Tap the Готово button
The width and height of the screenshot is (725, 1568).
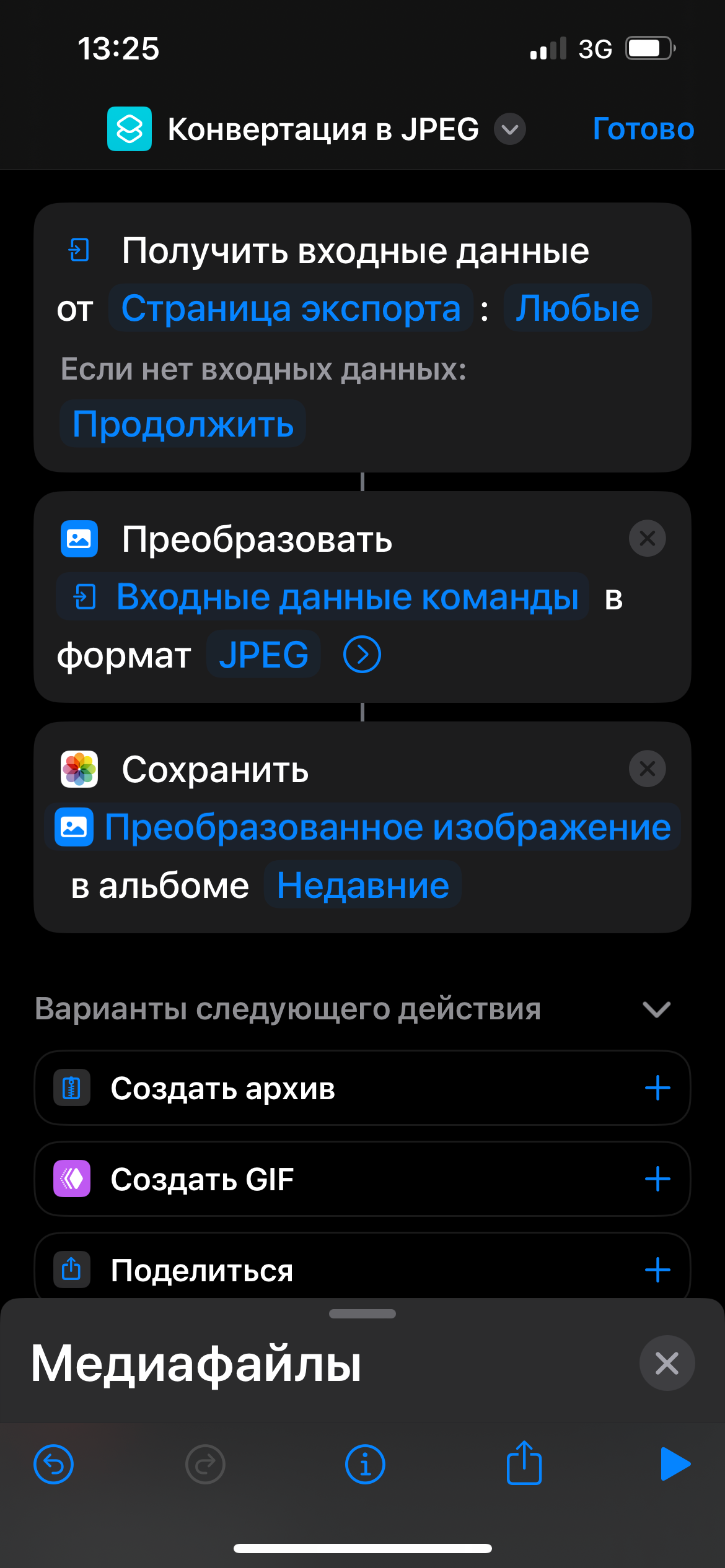click(643, 129)
